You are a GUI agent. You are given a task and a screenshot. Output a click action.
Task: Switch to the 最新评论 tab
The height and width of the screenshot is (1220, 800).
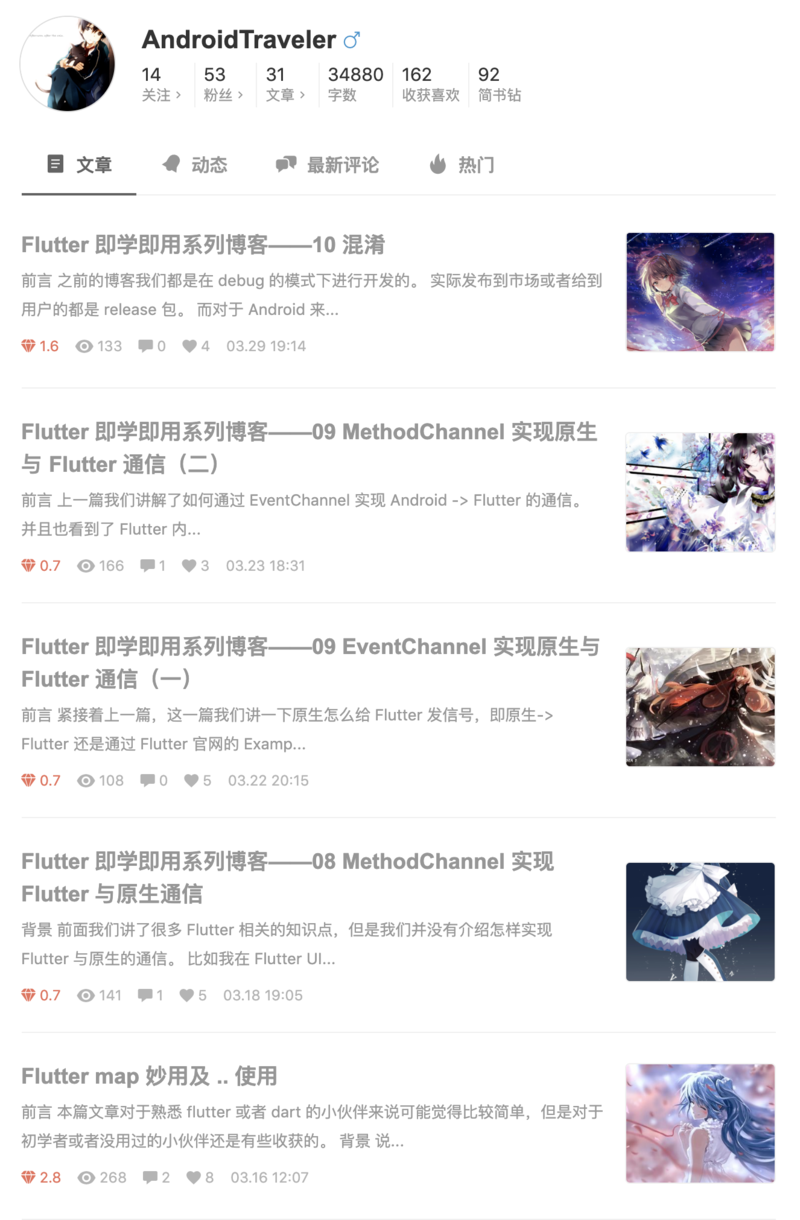327,165
